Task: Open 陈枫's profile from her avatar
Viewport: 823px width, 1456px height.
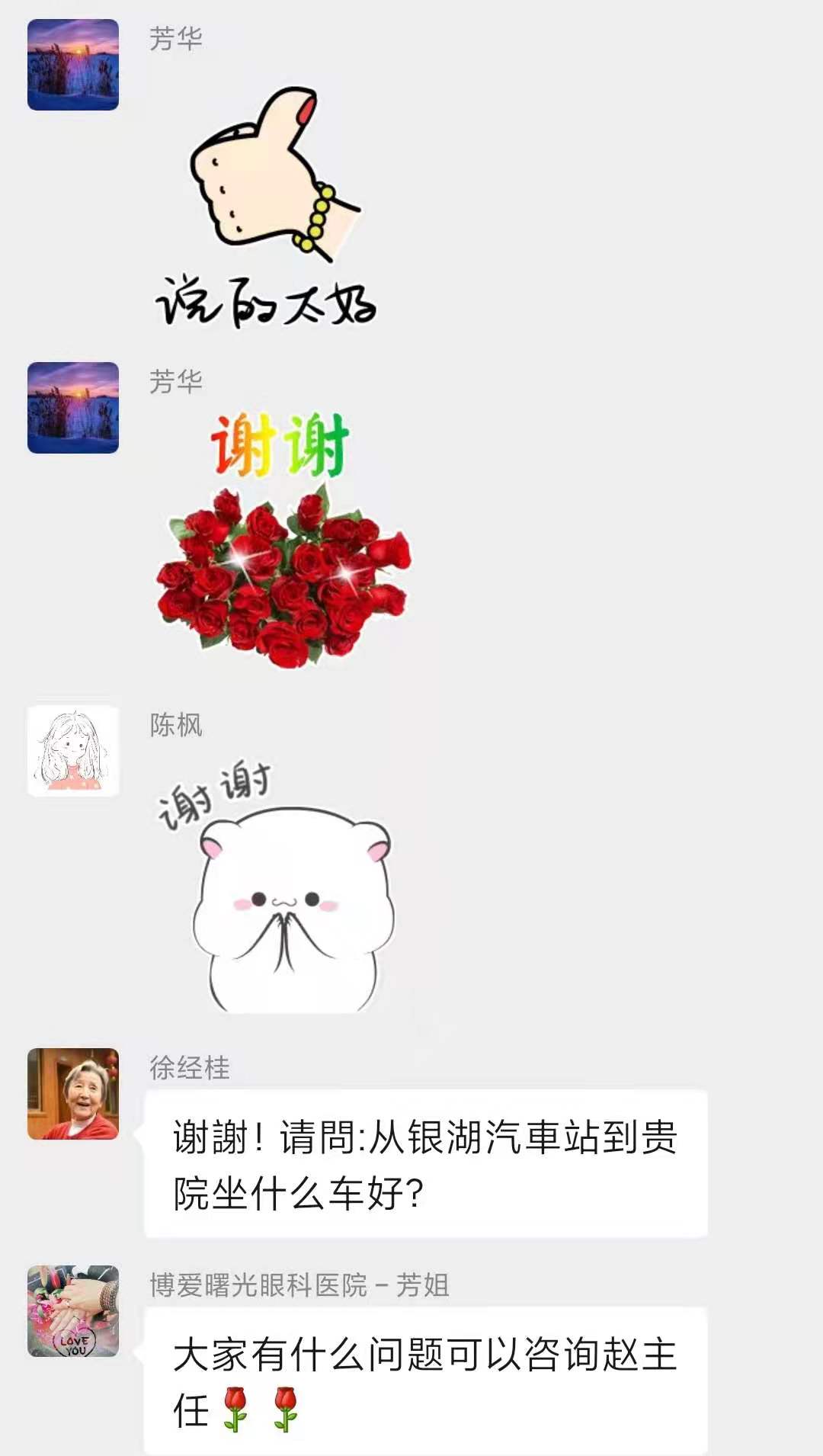Action: 73,751
